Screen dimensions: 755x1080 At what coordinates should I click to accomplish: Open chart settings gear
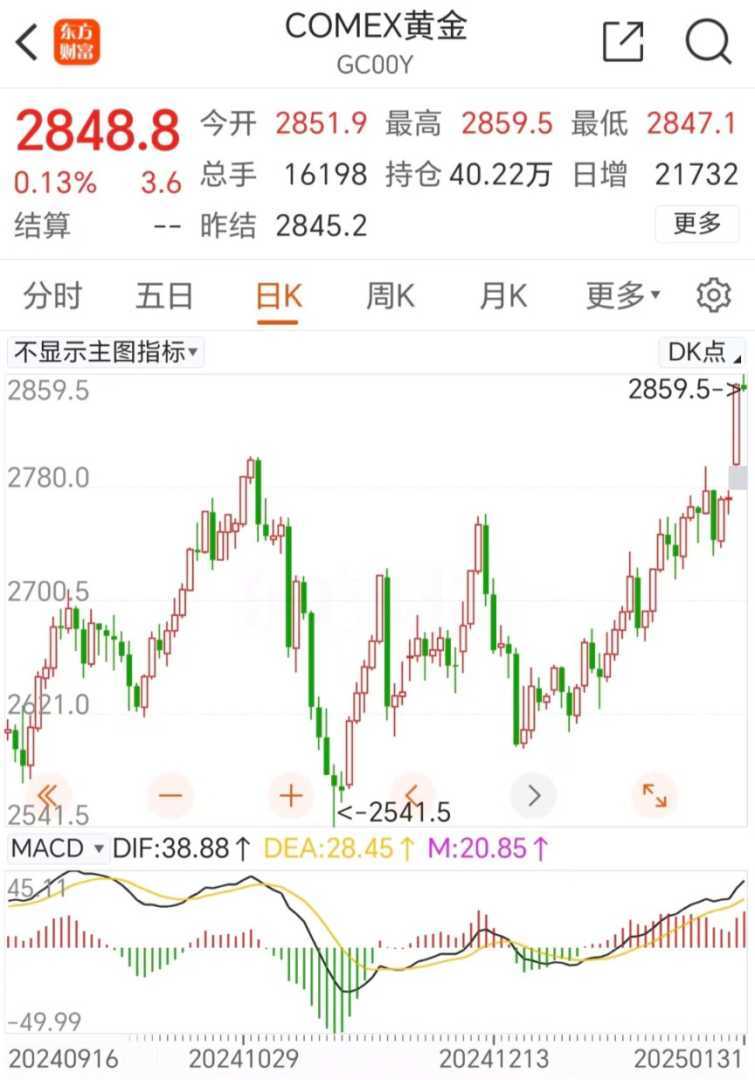(713, 296)
